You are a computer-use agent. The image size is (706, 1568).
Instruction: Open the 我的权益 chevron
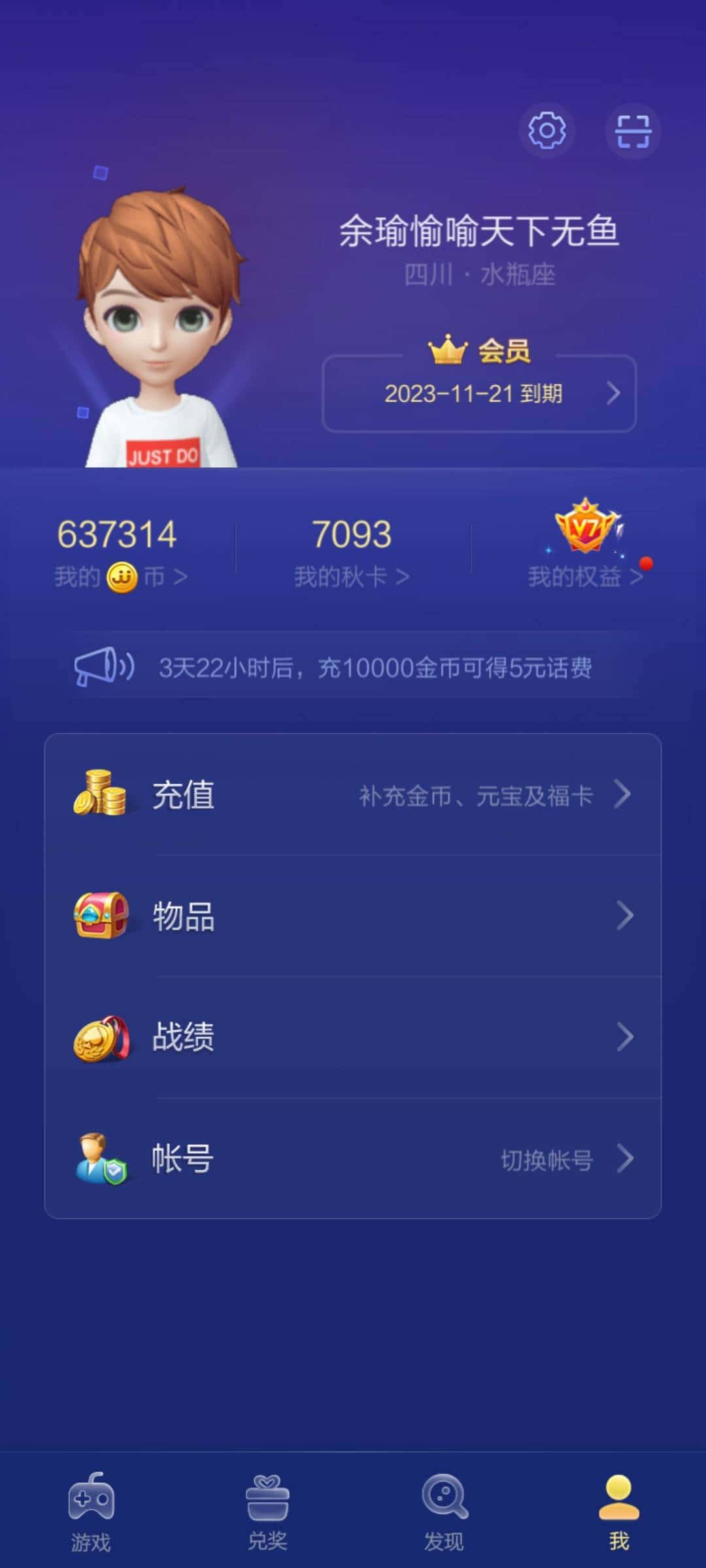[635, 575]
